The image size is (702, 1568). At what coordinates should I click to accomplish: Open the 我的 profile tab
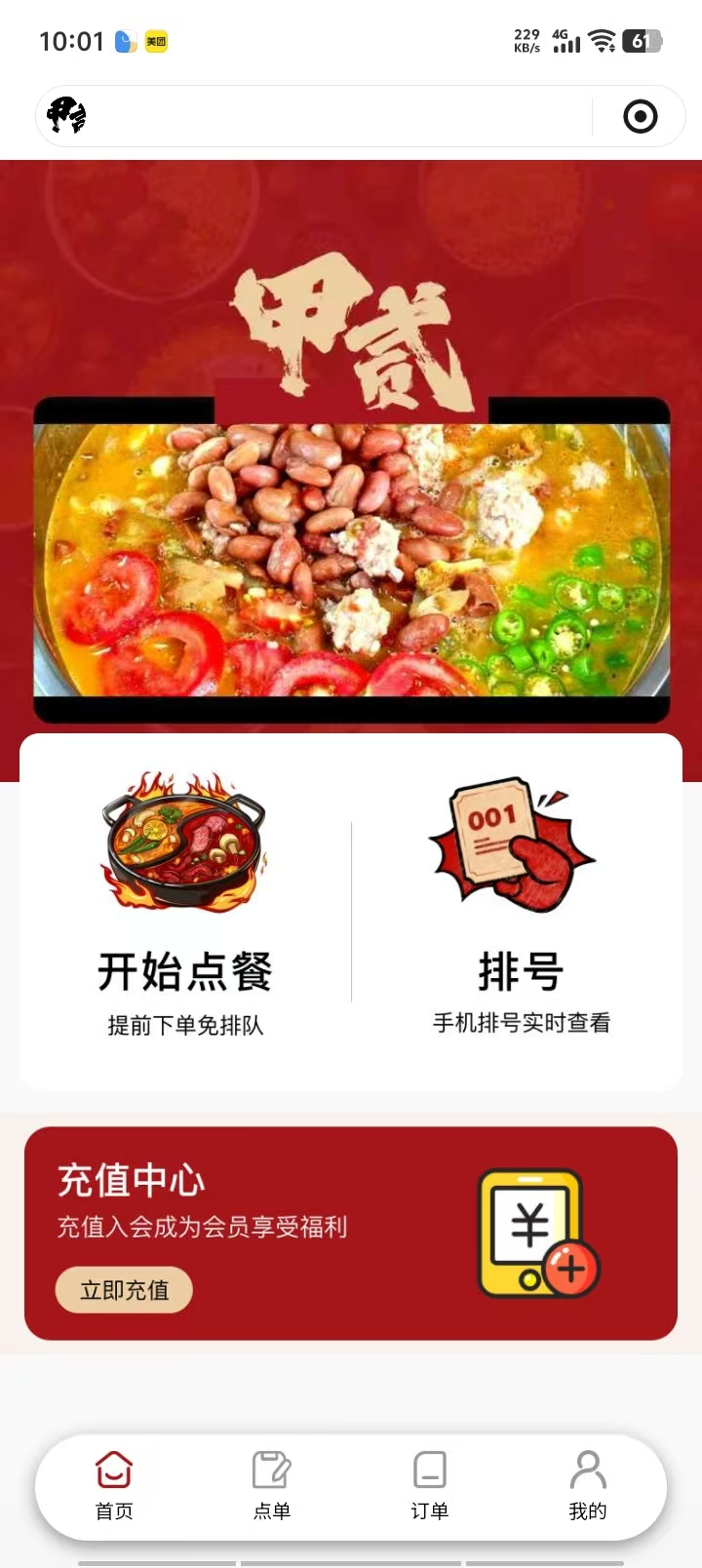588,1486
